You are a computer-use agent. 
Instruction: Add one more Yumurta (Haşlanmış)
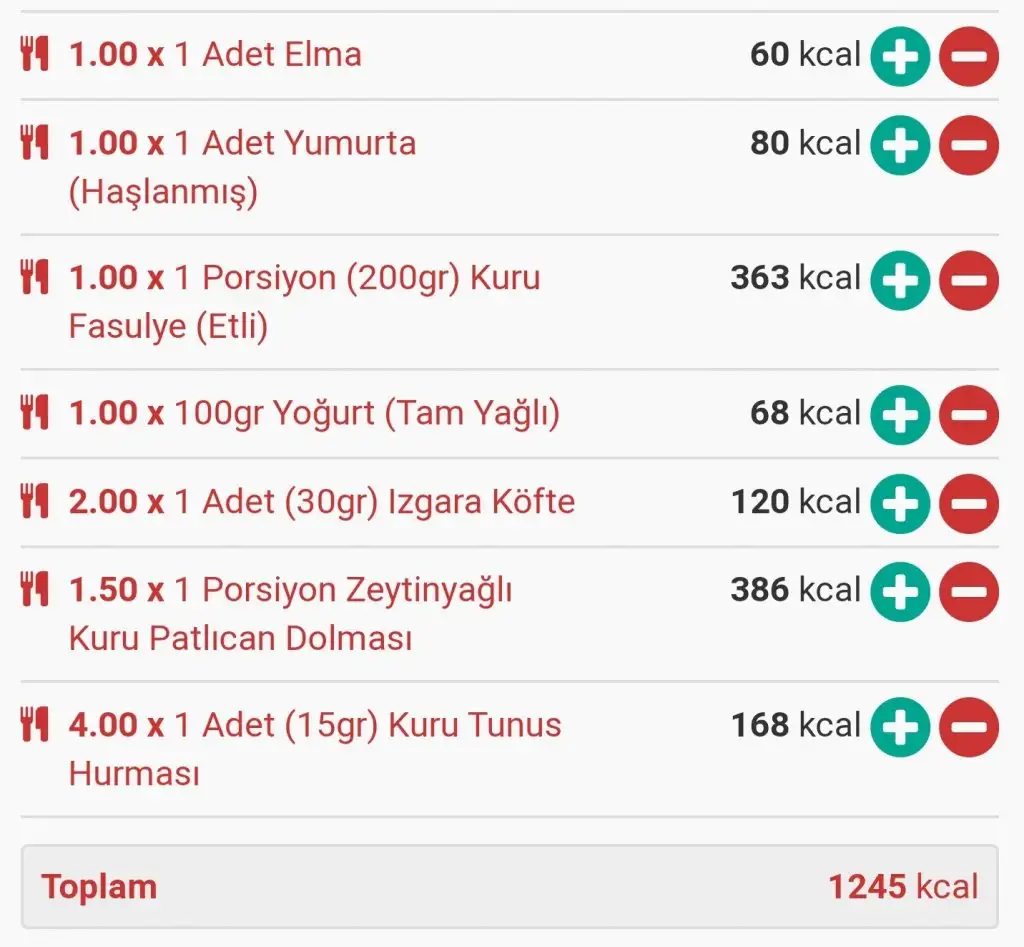pos(900,146)
